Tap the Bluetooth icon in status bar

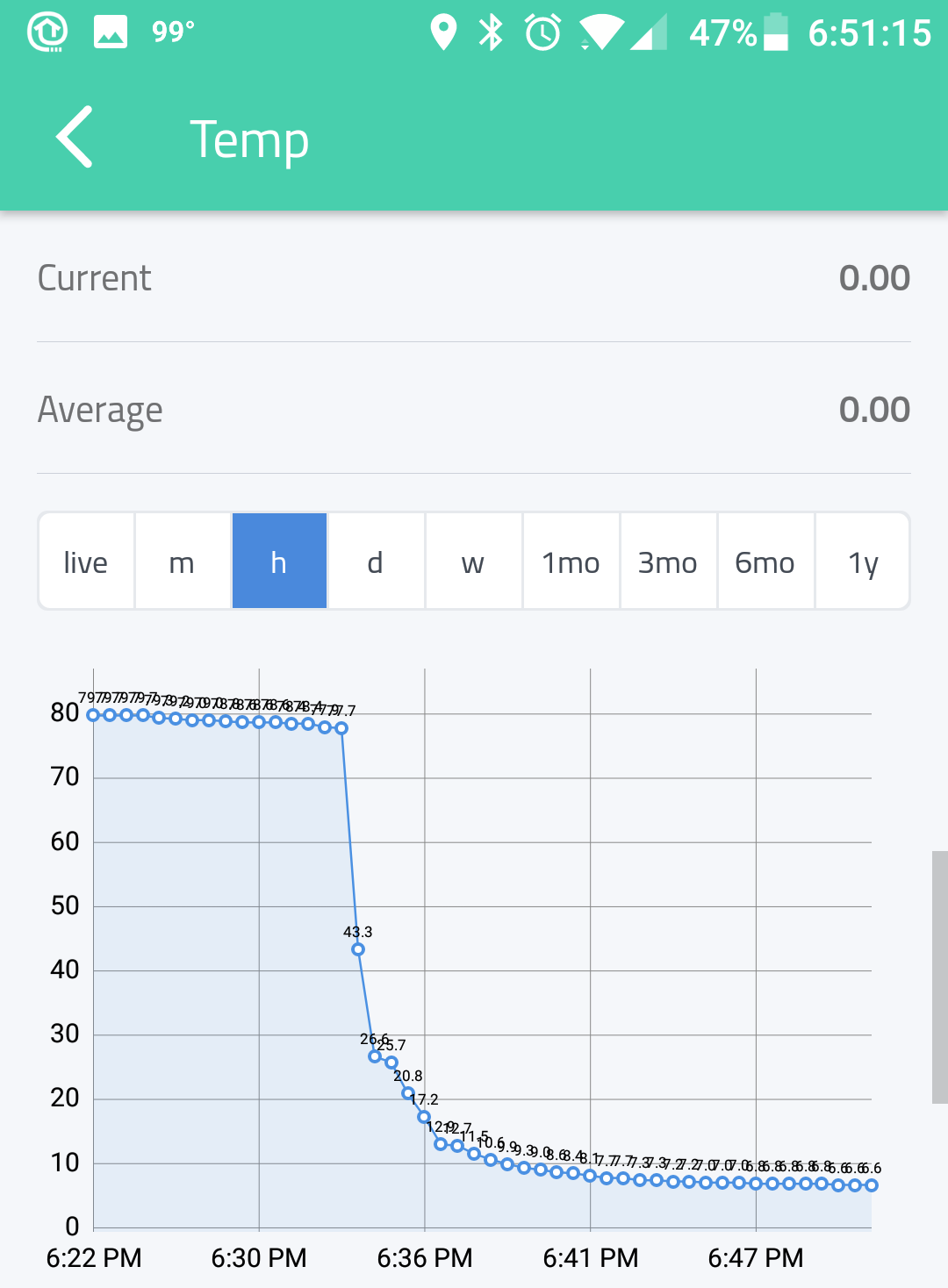point(490,32)
